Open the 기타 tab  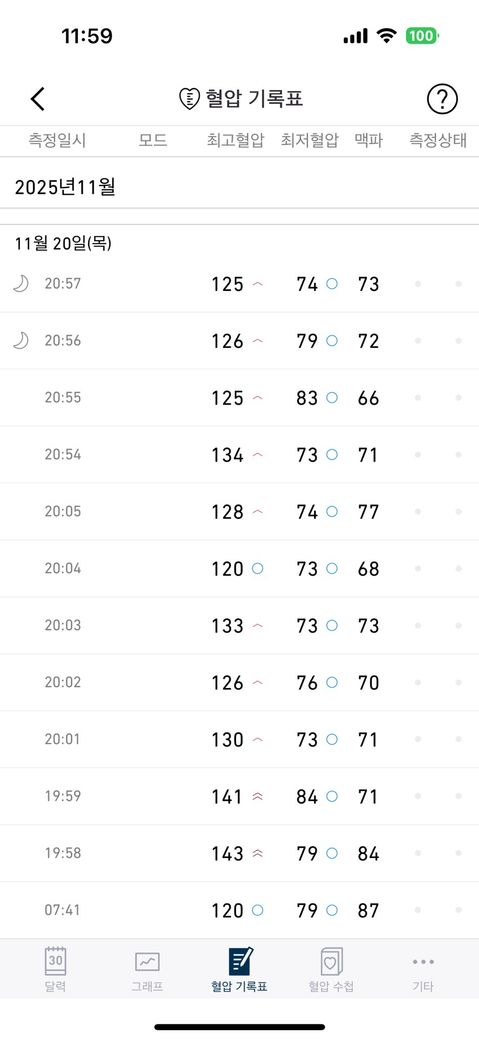click(423, 968)
